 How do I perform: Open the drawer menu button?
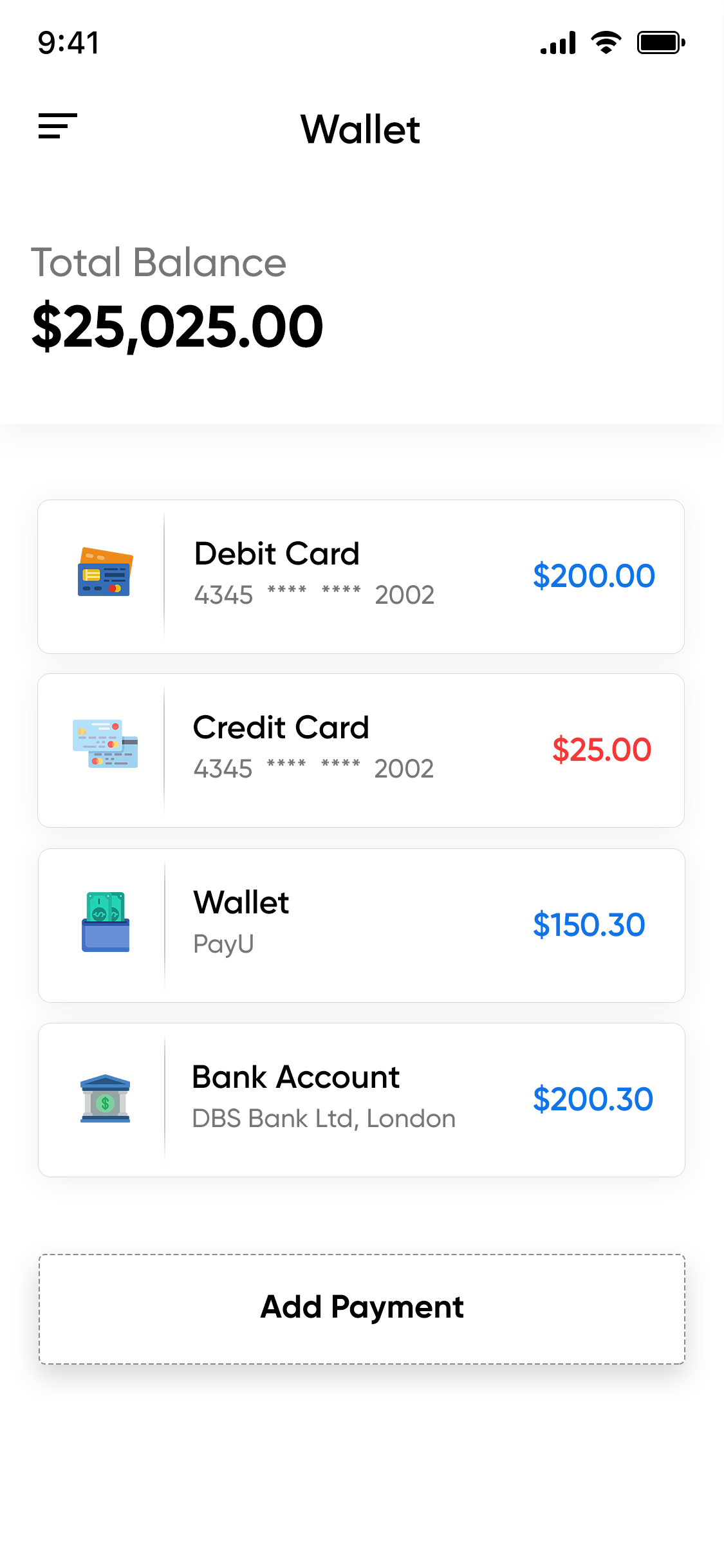point(58,126)
